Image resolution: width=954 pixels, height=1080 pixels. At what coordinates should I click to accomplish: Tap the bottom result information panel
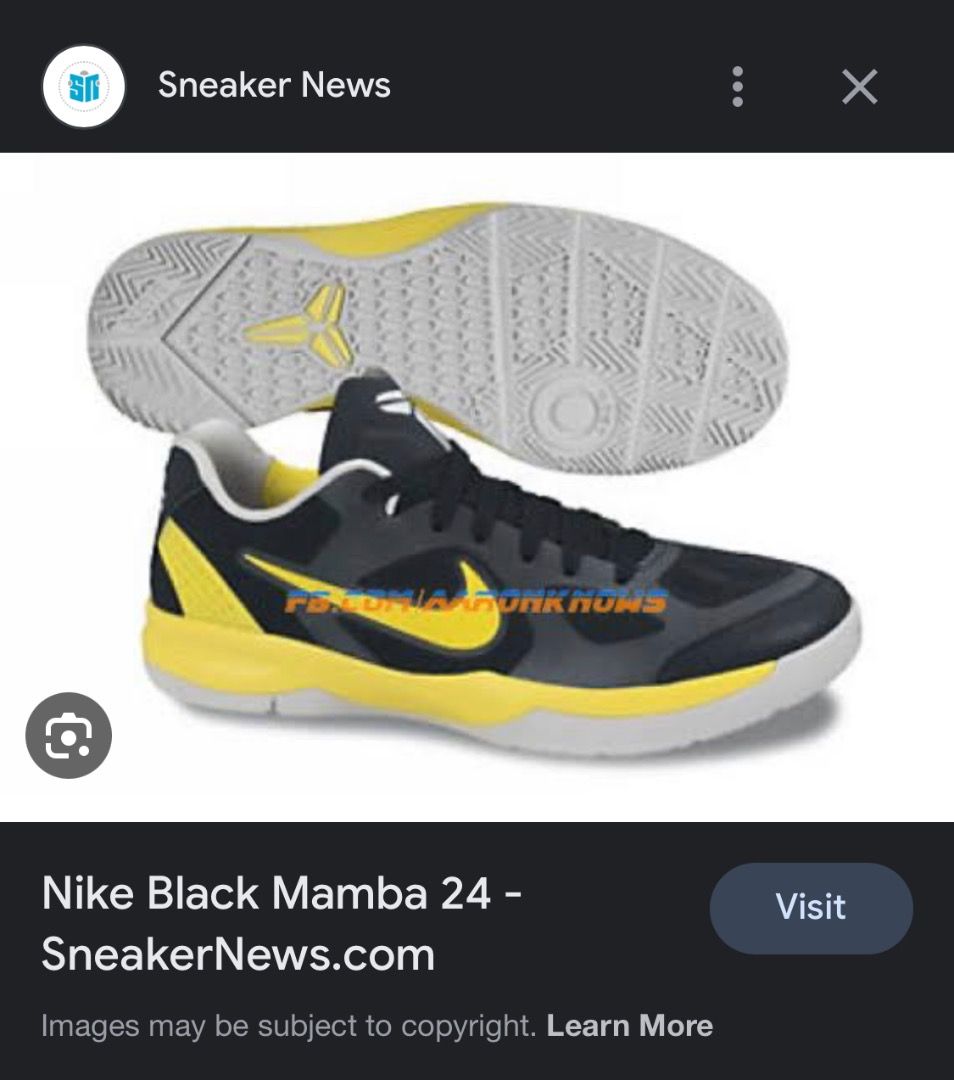[x=477, y=950]
